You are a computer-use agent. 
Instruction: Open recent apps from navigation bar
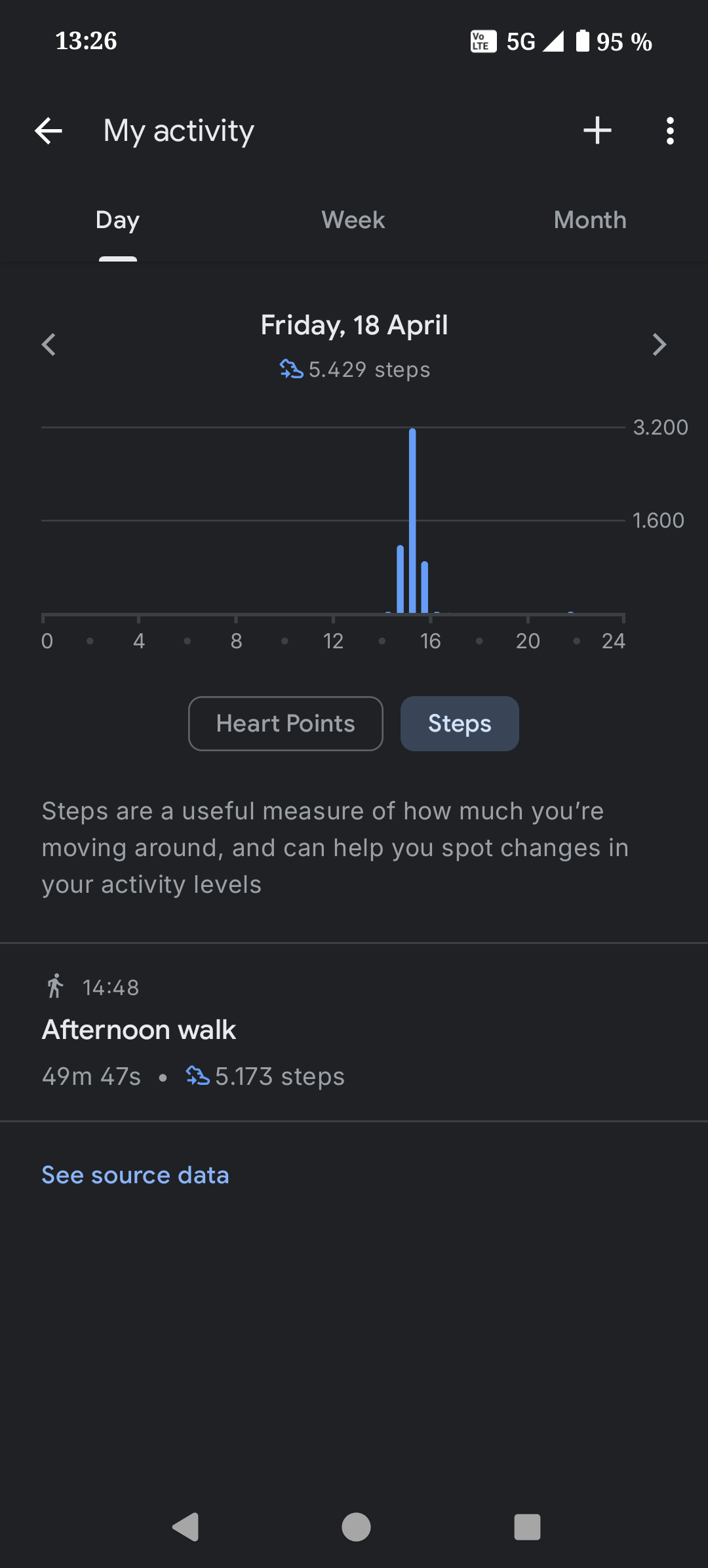[527, 1527]
